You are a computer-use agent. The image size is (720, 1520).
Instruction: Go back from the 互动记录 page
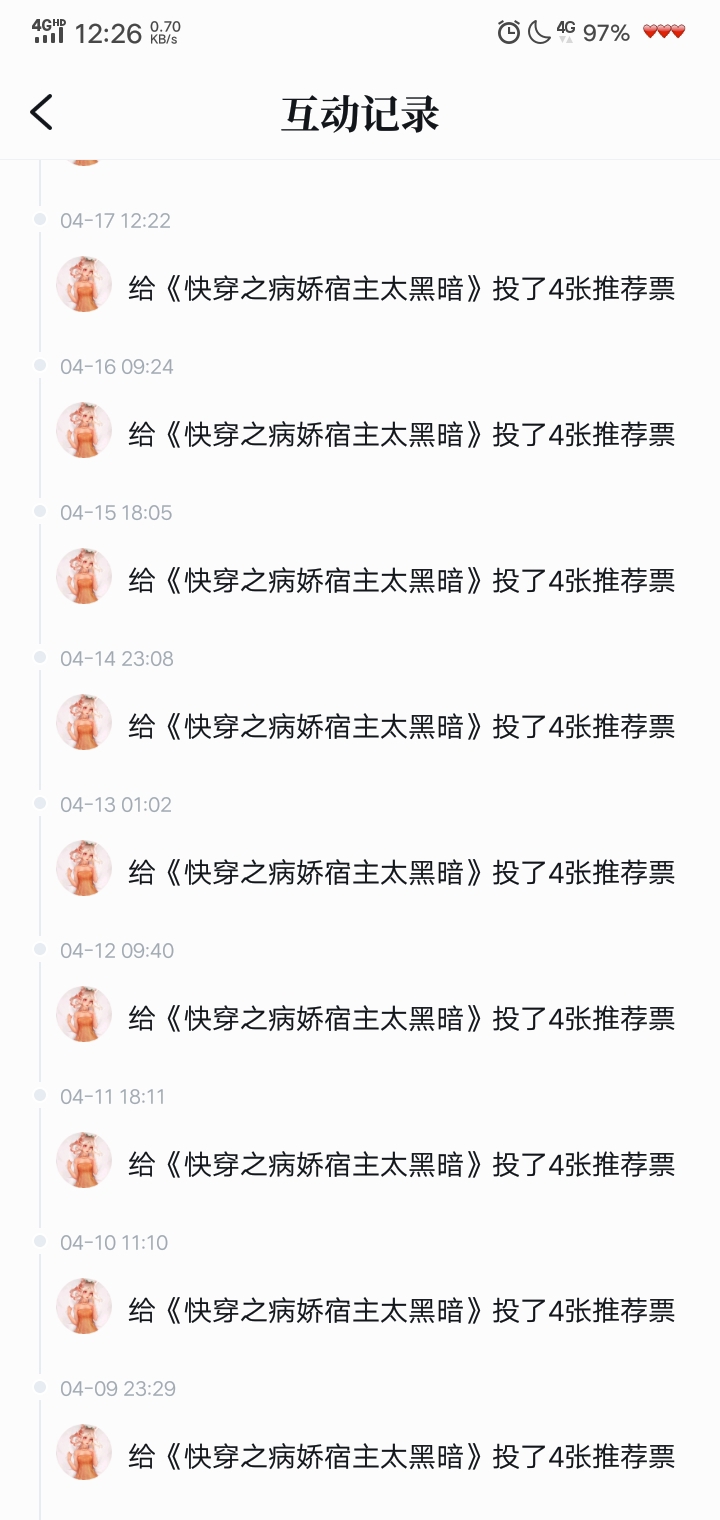point(41,113)
